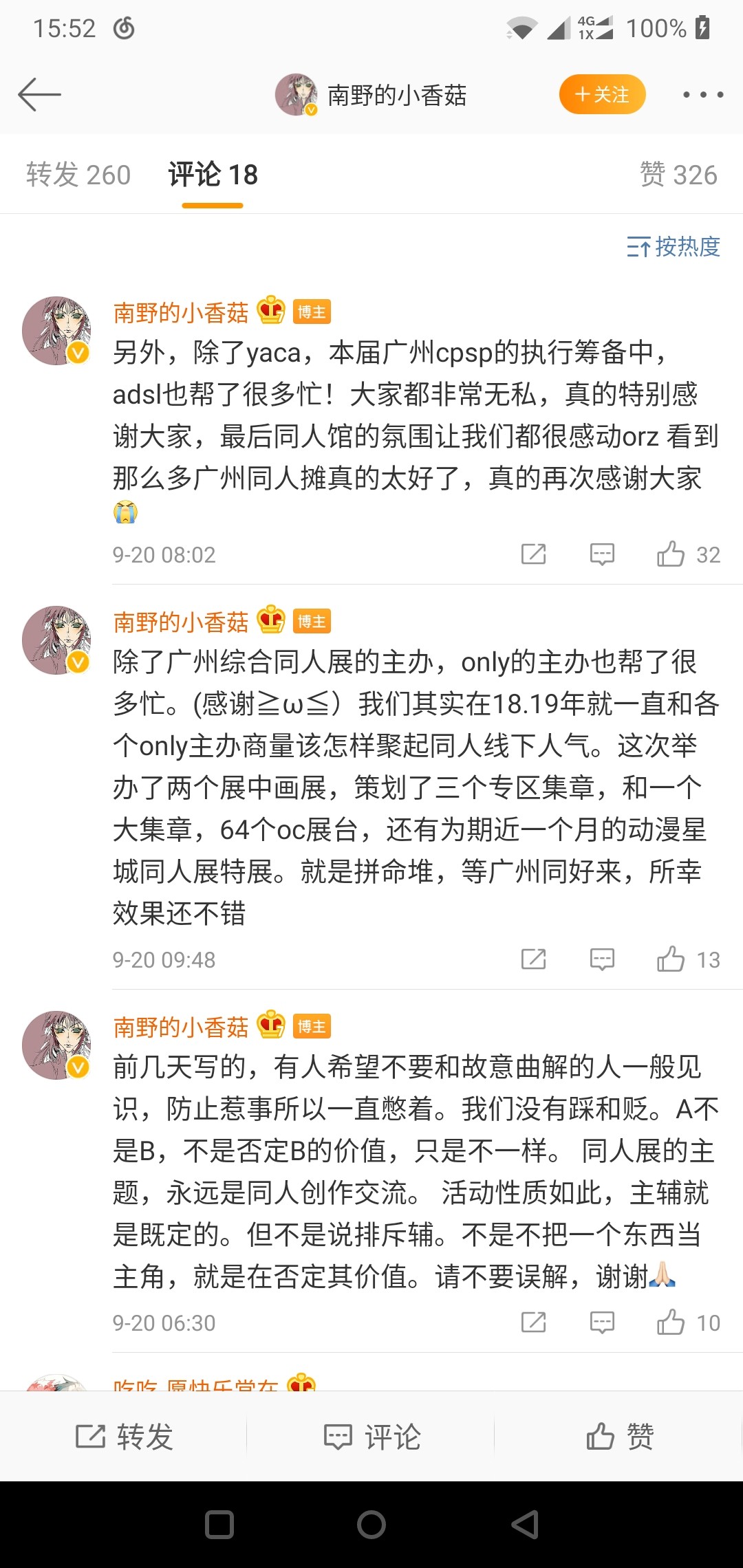The height and width of the screenshot is (1568, 743).
Task: Open the three-dot overflow menu
Action: [x=702, y=94]
